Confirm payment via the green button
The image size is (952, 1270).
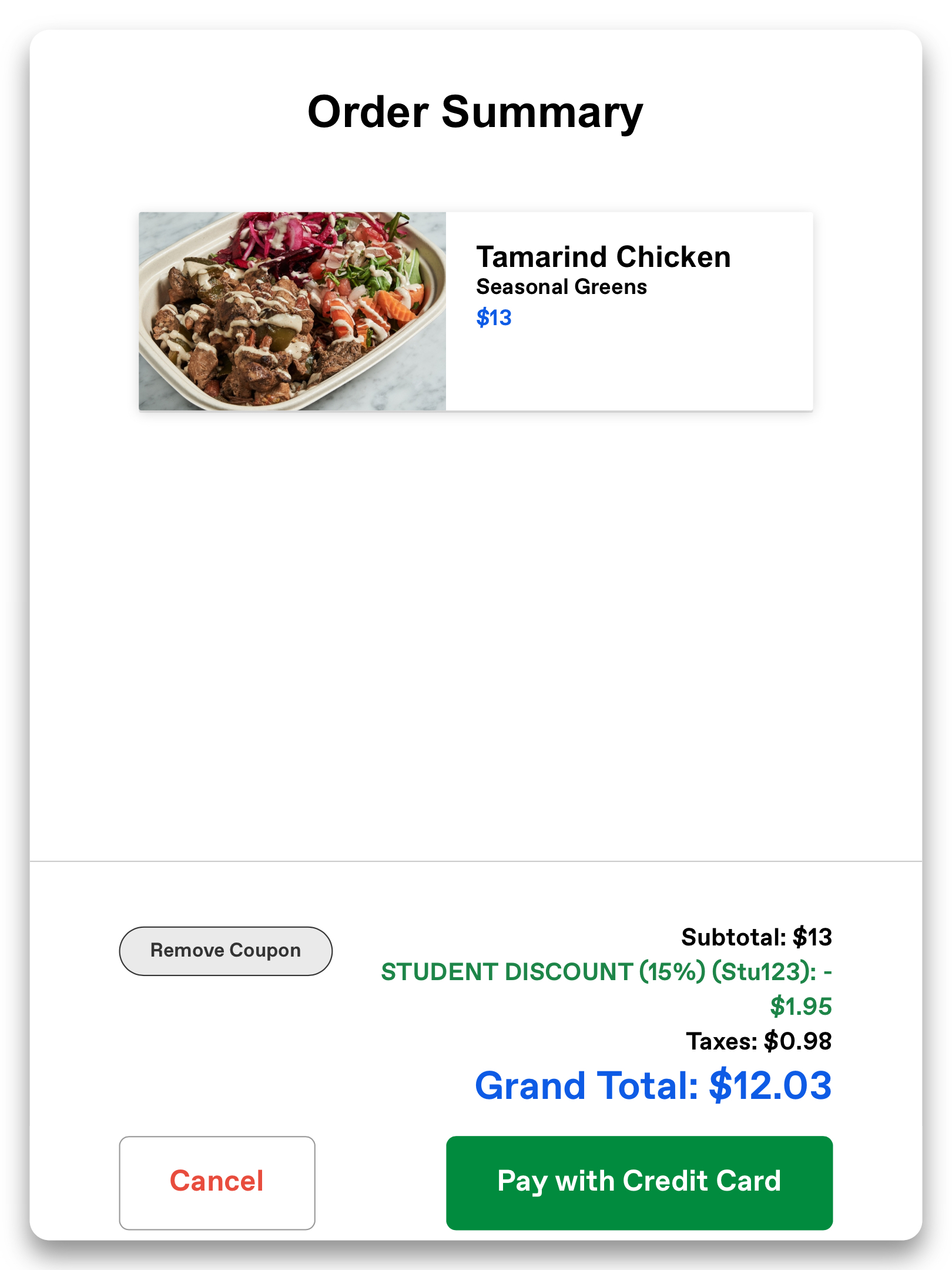(639, 1182)
